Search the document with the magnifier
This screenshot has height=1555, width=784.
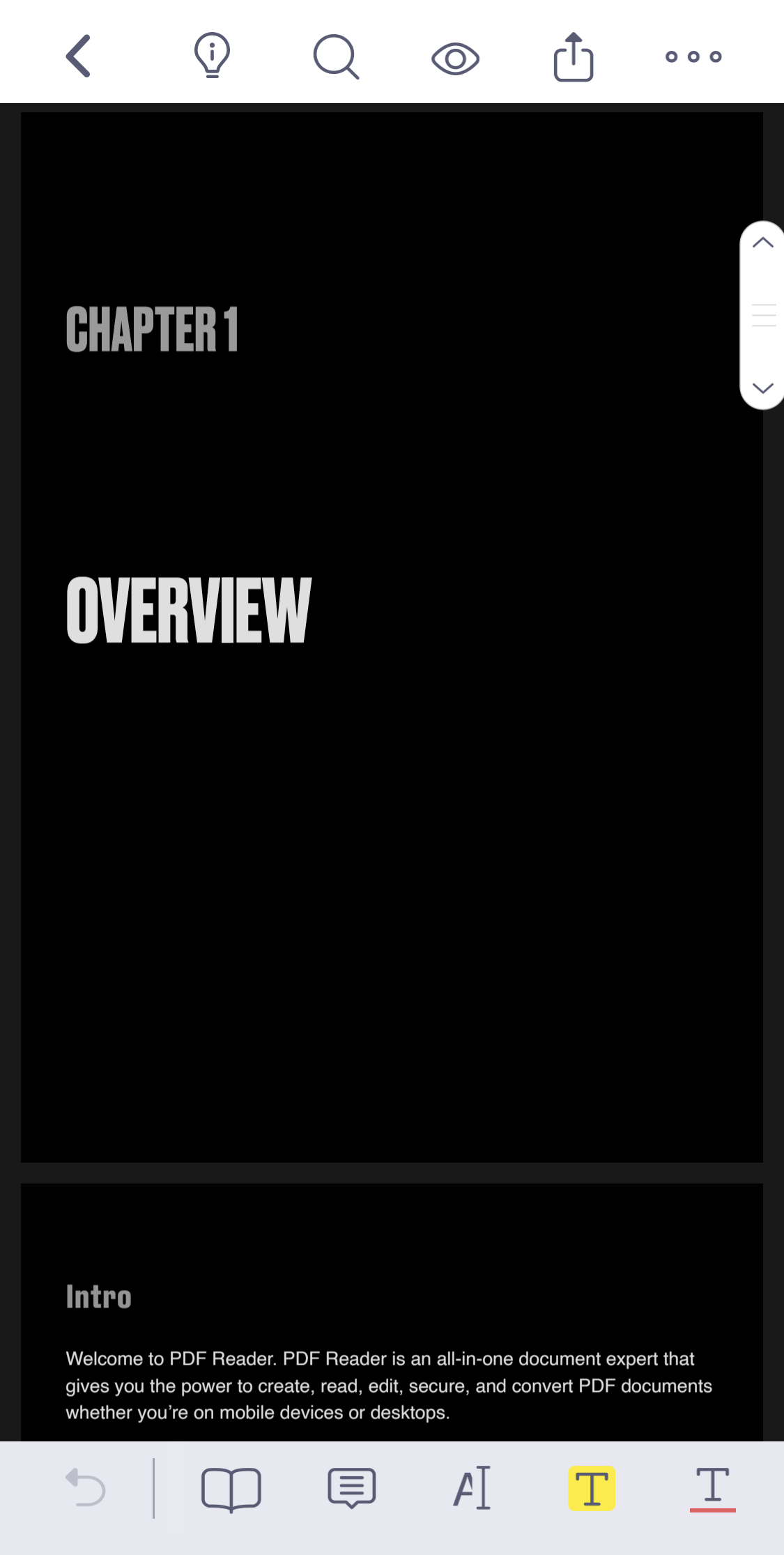(x=336, y=56)
